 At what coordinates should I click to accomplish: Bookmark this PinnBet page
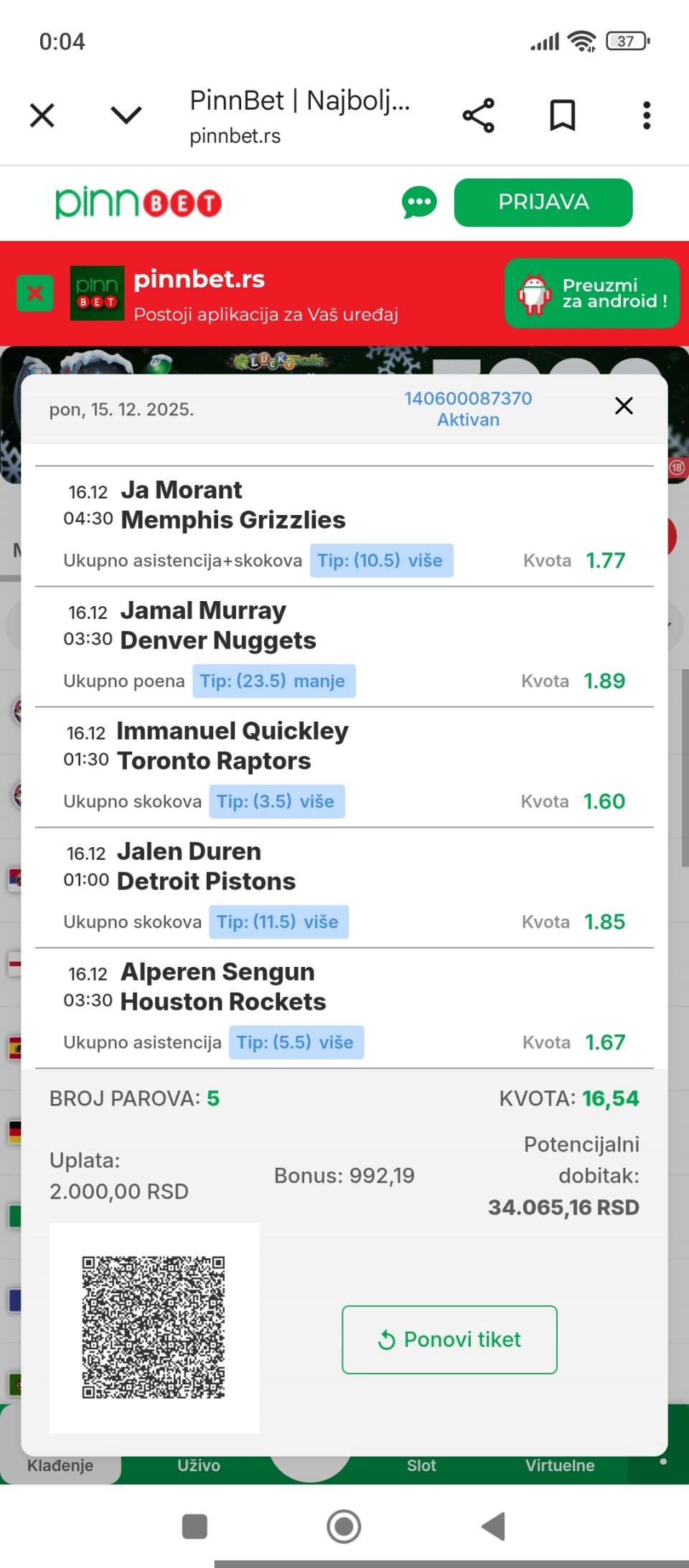pos(562,115)
